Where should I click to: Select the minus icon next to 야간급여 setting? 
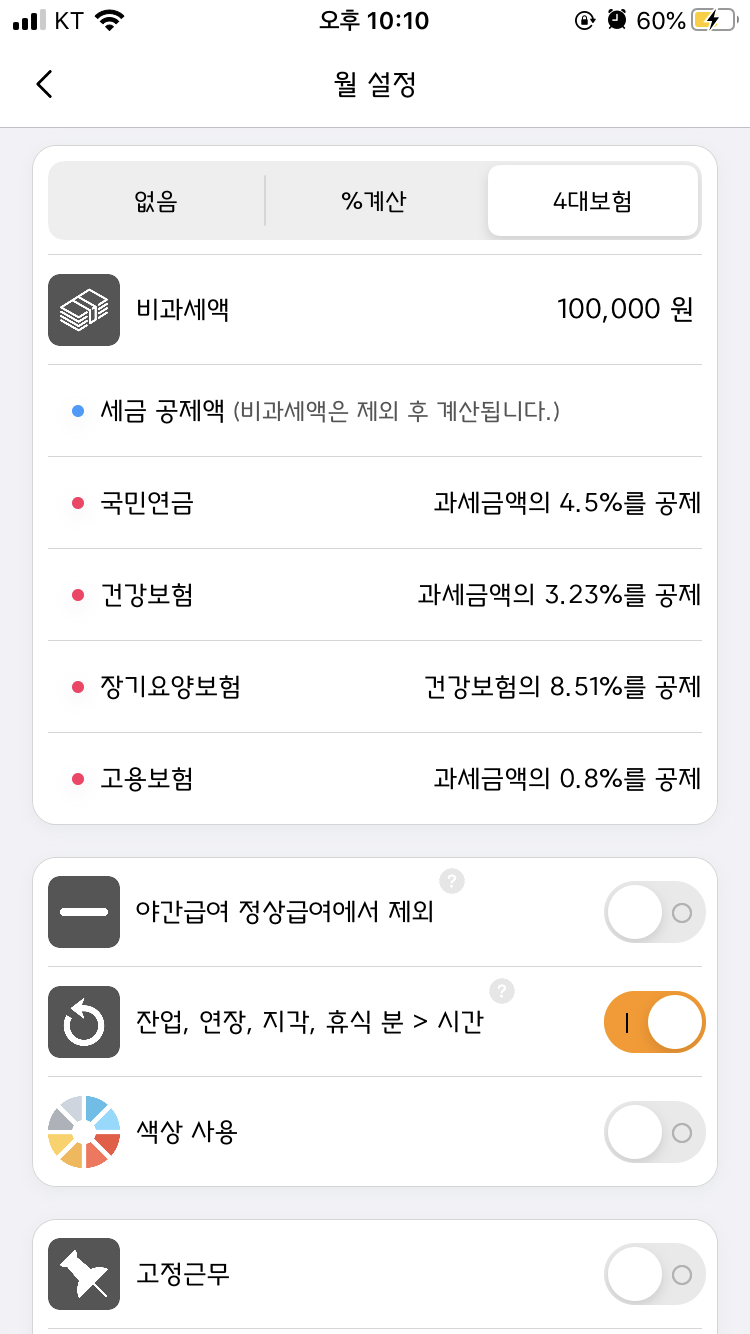[x=84, y=912]
